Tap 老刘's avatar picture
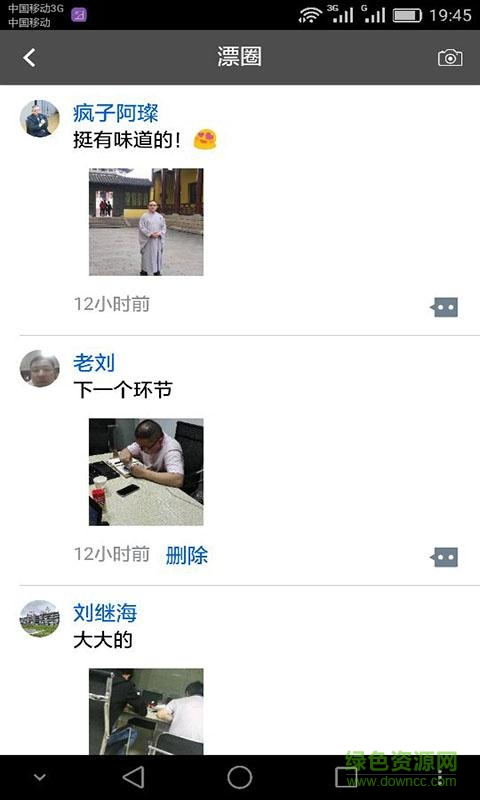Image resolution: width=480 pixels, height=800 pixels. point(40,368)
